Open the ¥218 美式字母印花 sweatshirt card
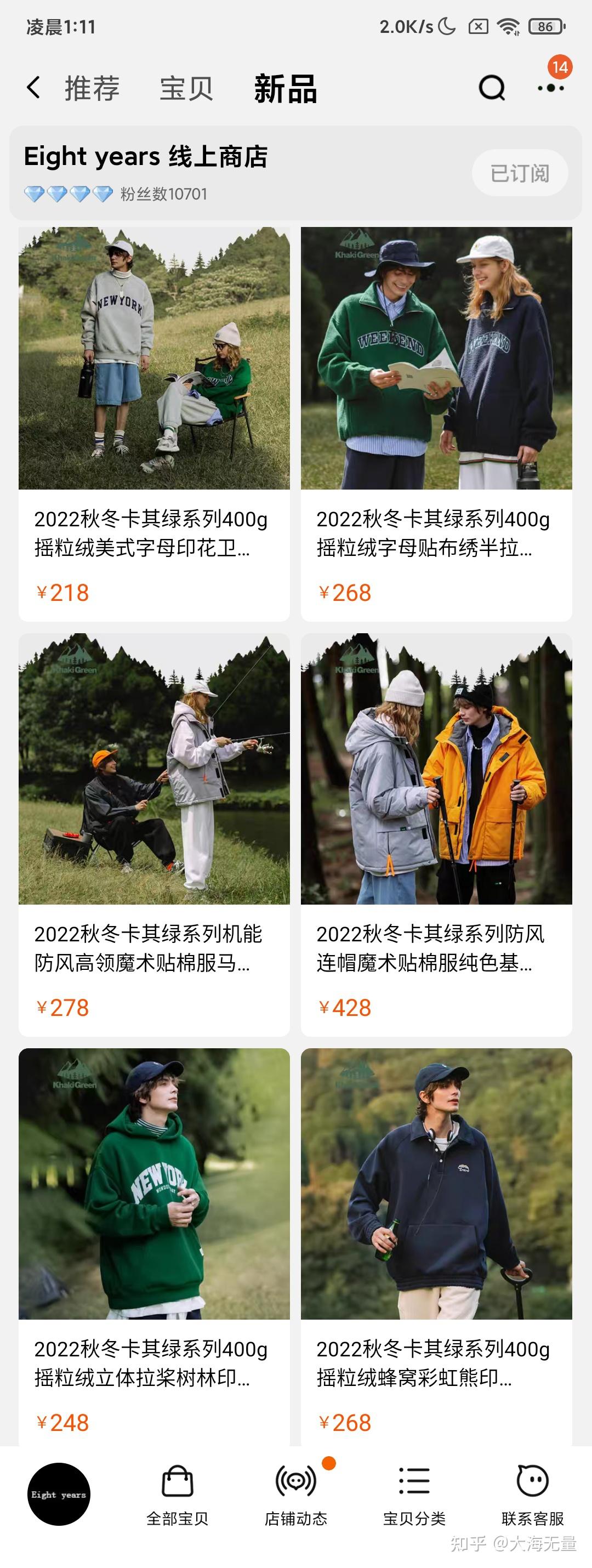 154,424
